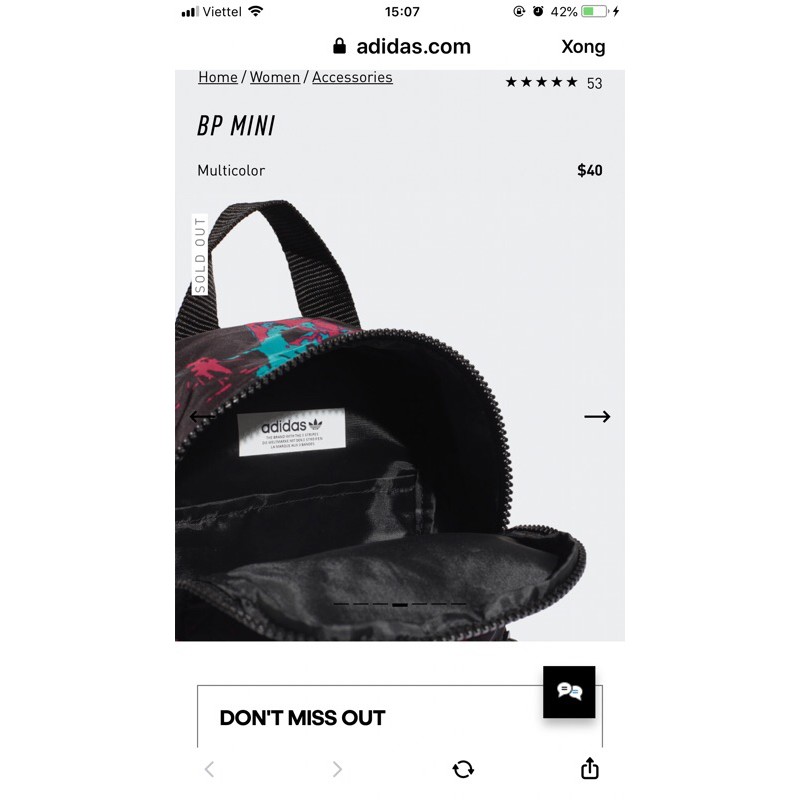Go to the Women breadcrumb link
This screenshot has width=800, height=800.
coord(274,77)
